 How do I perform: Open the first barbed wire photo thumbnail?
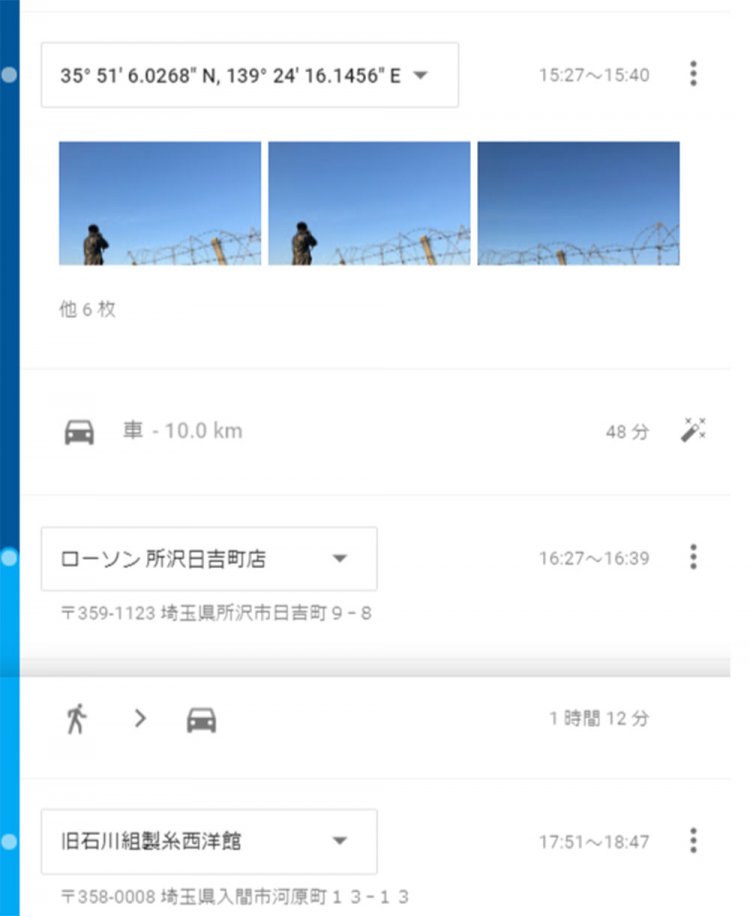pyautogui.click(x=157, y=204)
